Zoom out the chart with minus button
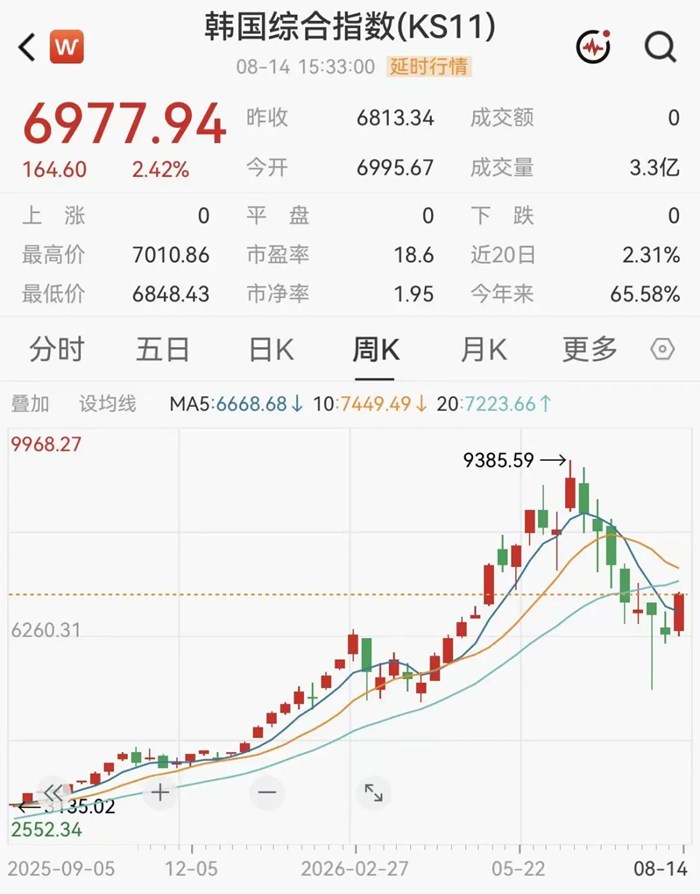Image resolution: width=700 pixels, height=894 pixels. pyautogui.click(x=267, y=793)
